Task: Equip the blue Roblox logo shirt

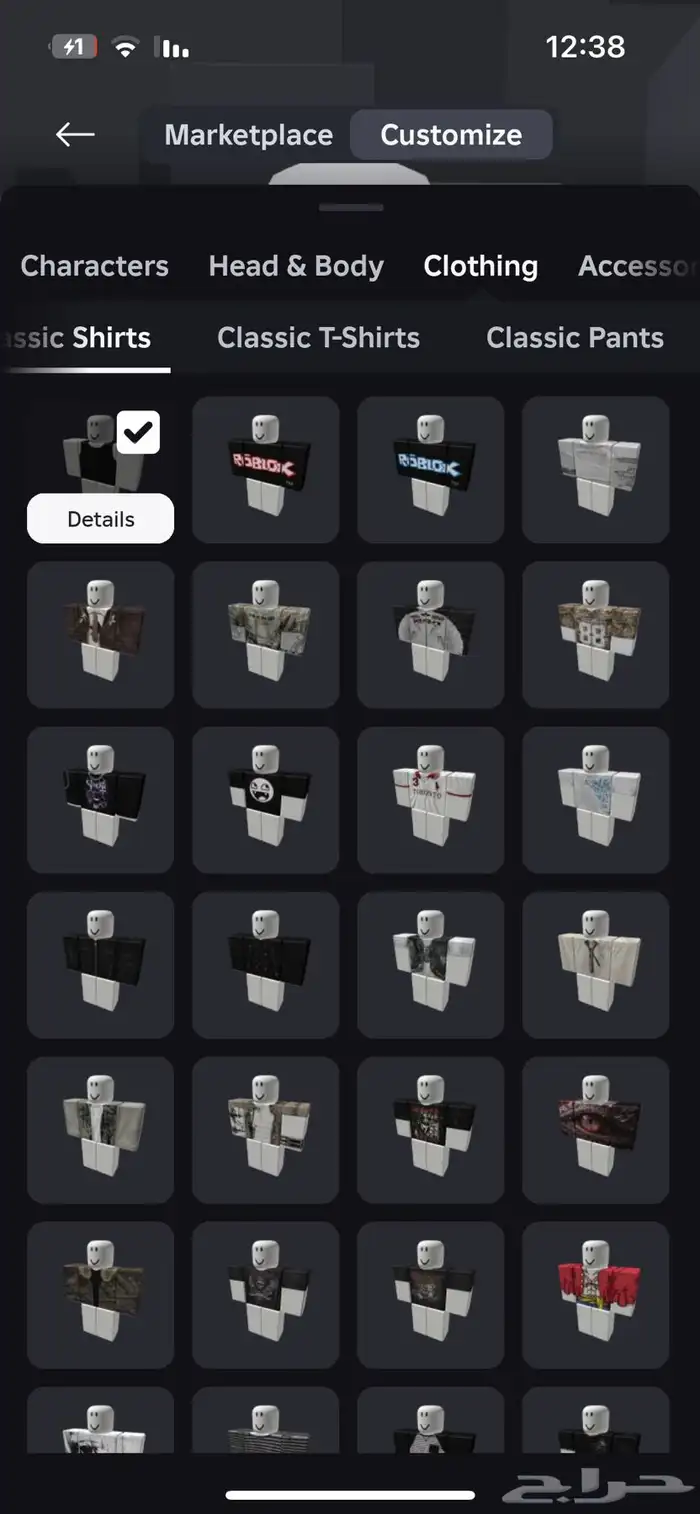Action: [x=430, y=469]
